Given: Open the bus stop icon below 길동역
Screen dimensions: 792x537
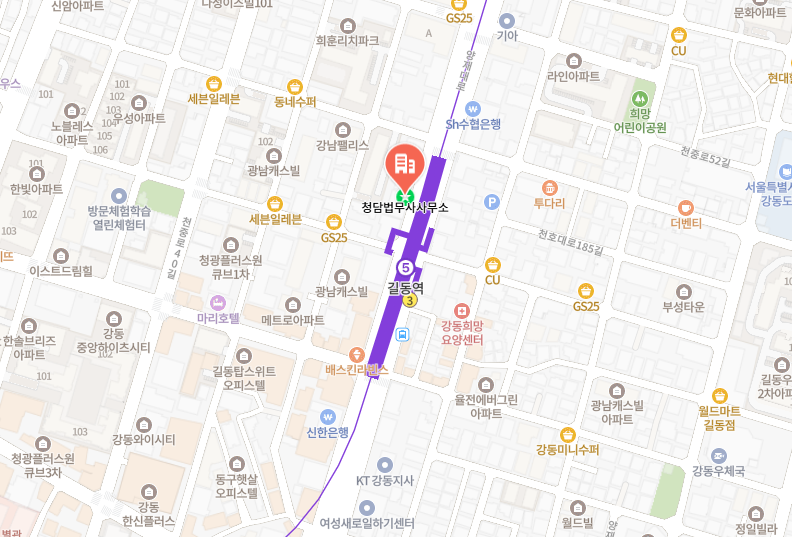Looking at the screenshot, I should tap(402, 335).
